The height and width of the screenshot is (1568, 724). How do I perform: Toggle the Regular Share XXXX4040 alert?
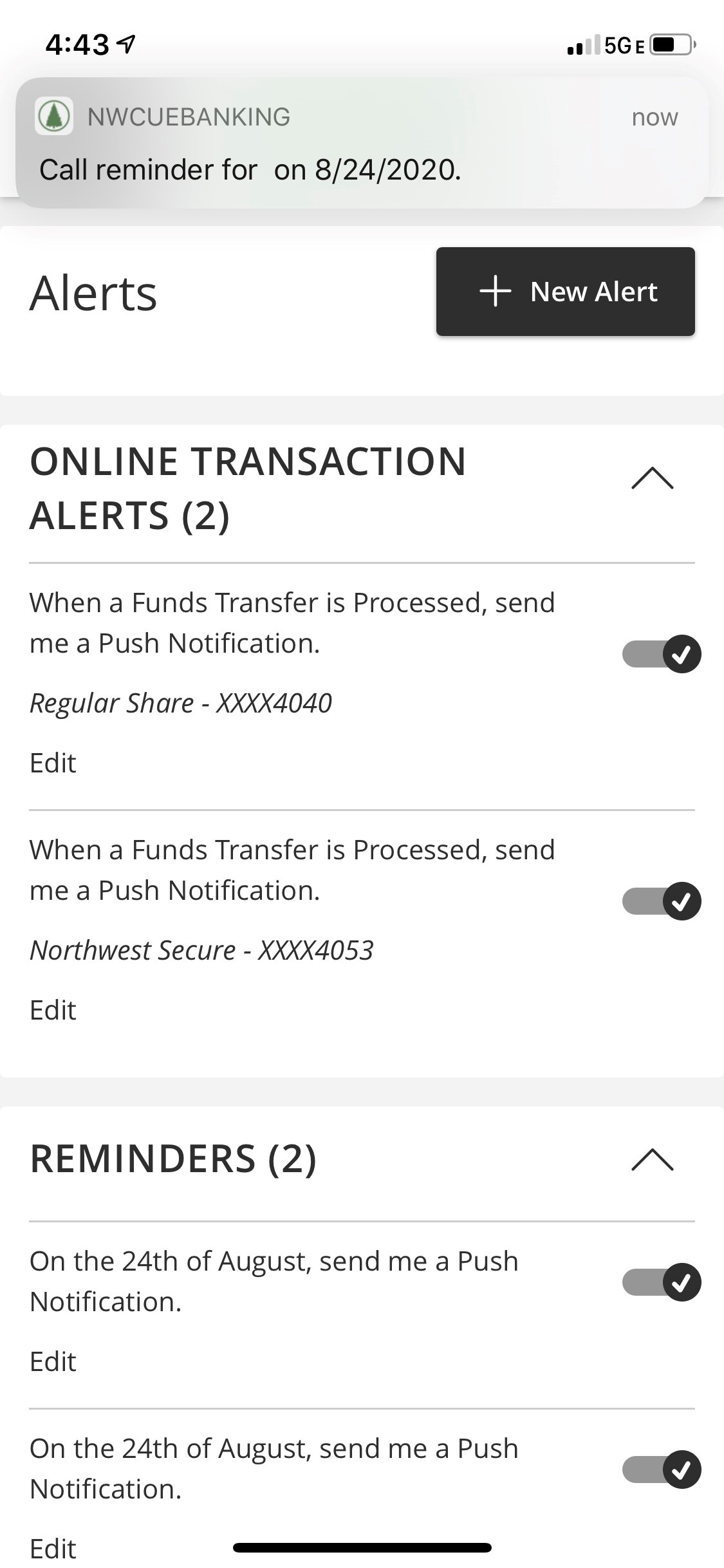click(662, 654)
